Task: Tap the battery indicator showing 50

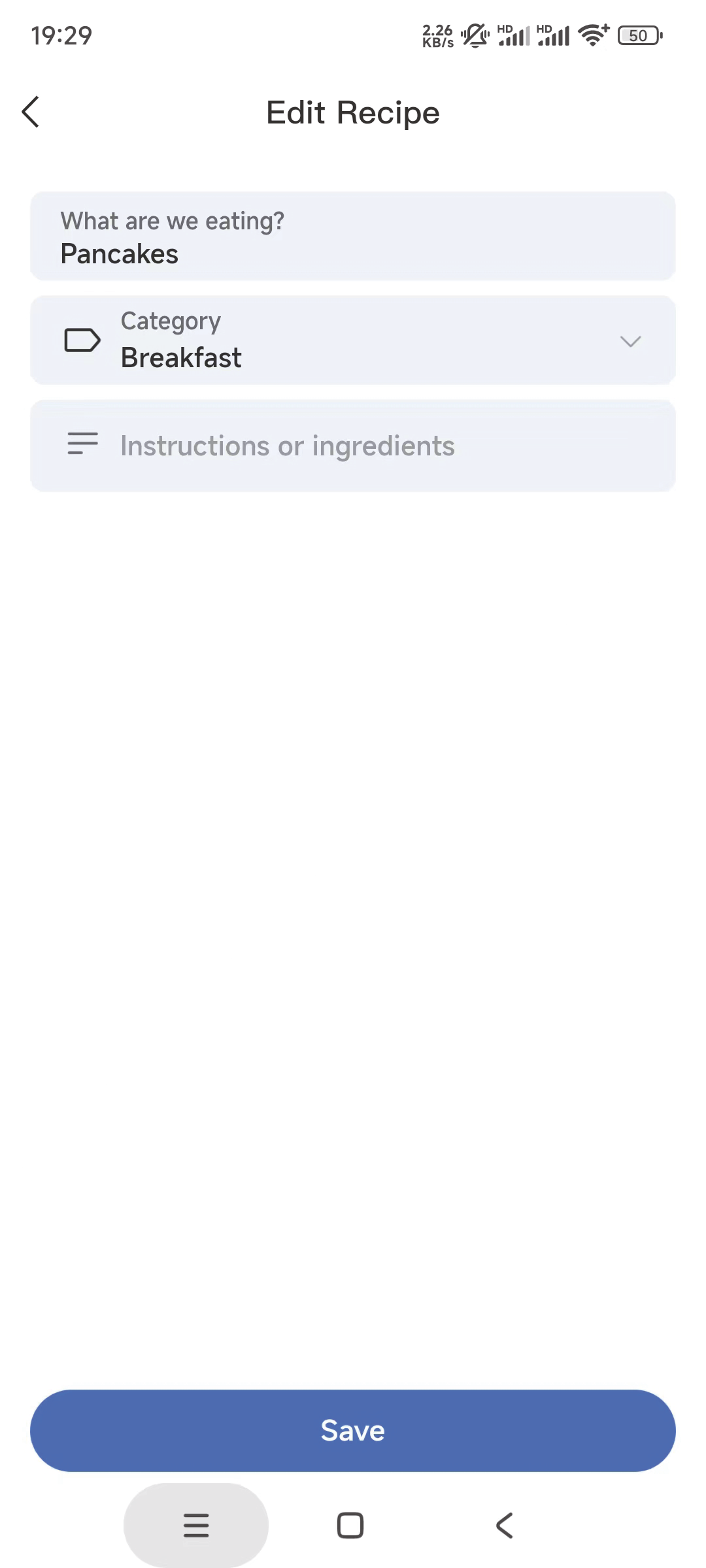Action: 638,35
